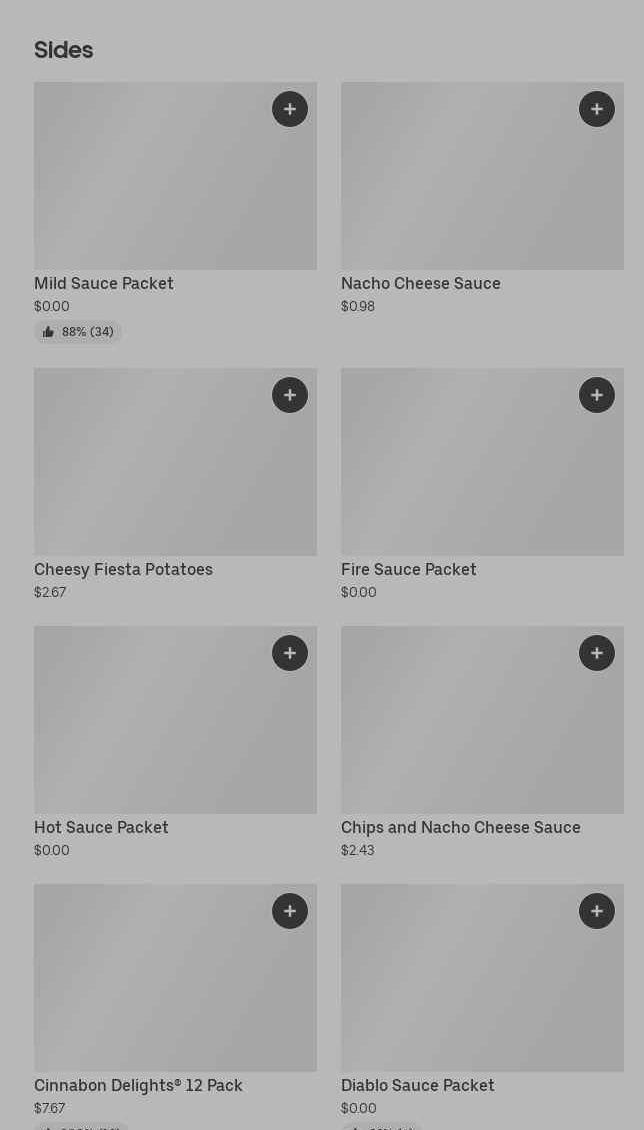The height and width of the screenshot is (1130, 644).
Task: Add Chips and Nacho Cheese Sauce
Action: point(596,653)
